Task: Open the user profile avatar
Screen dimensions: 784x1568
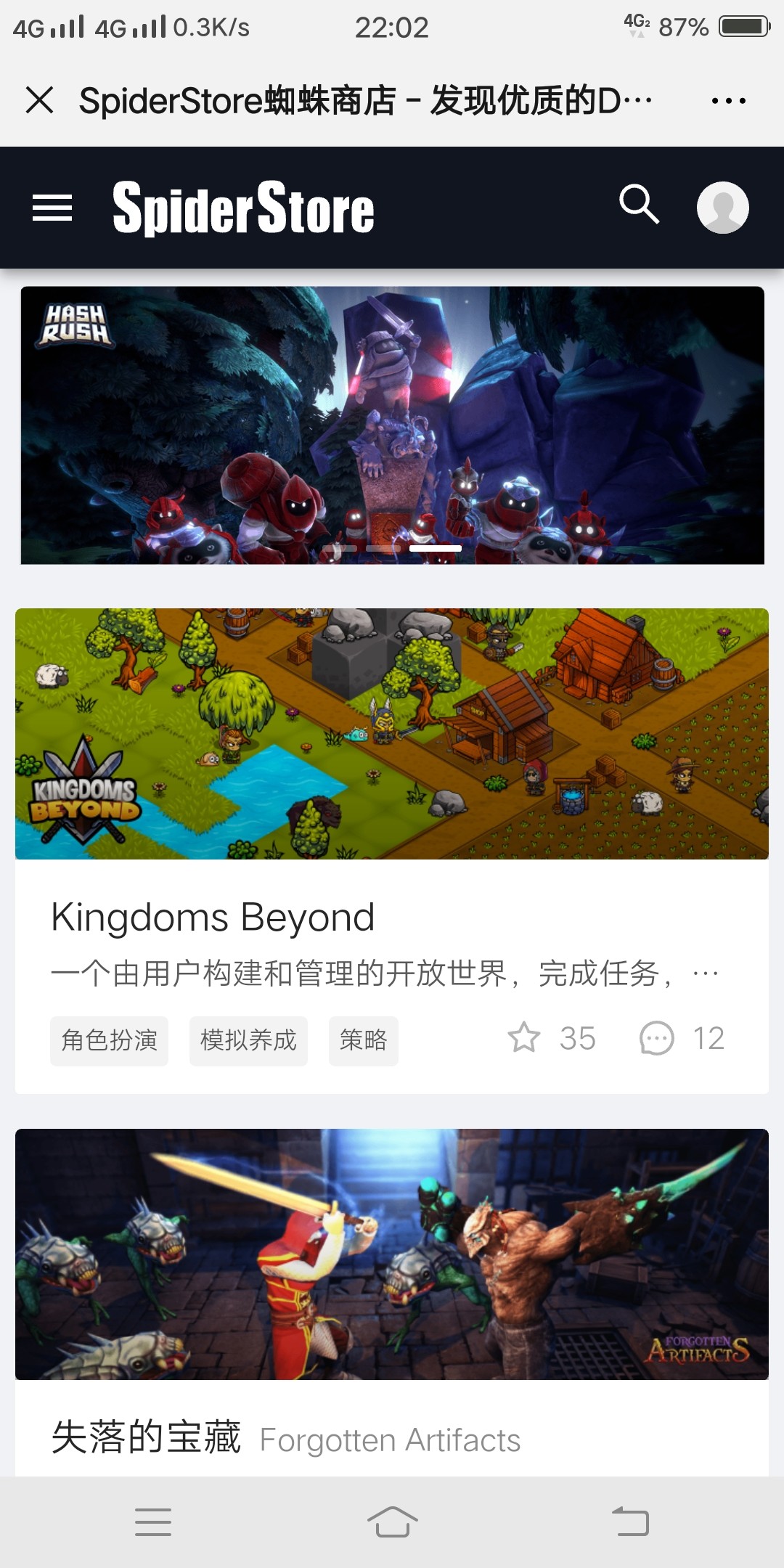Action: pos(724,206)
